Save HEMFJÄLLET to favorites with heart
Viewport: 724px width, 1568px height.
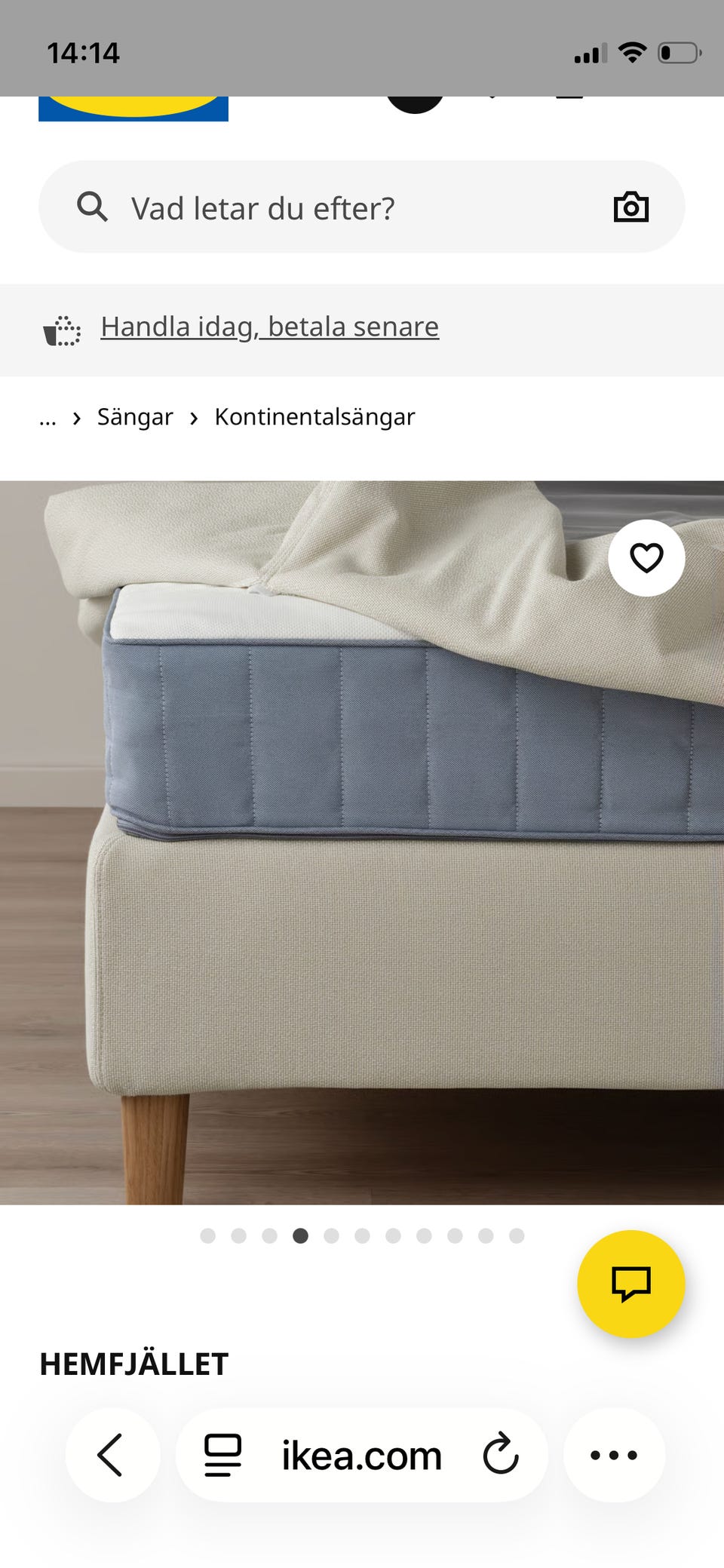646,558
